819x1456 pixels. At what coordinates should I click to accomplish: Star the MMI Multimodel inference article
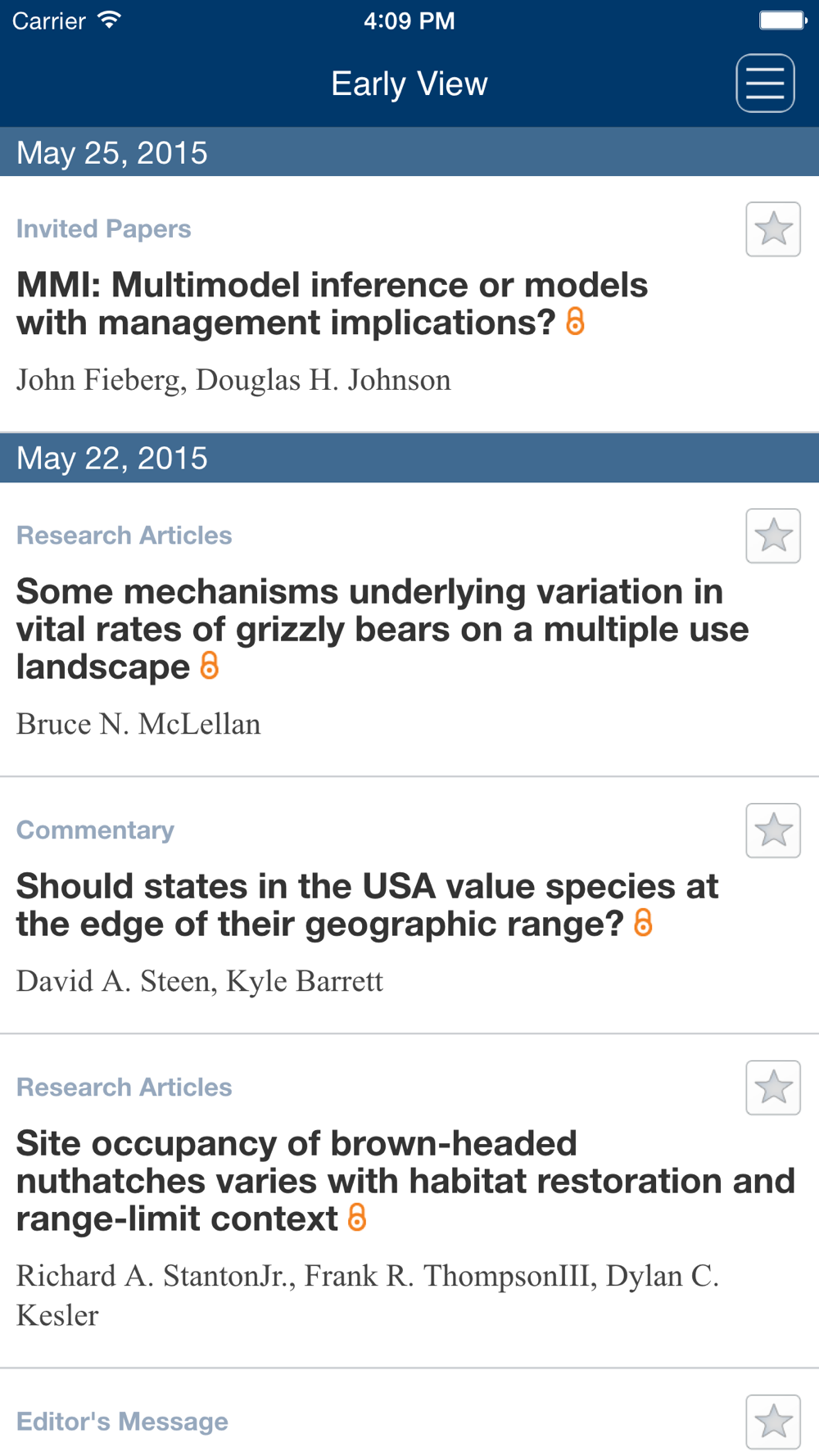click(x=773, y=229)
